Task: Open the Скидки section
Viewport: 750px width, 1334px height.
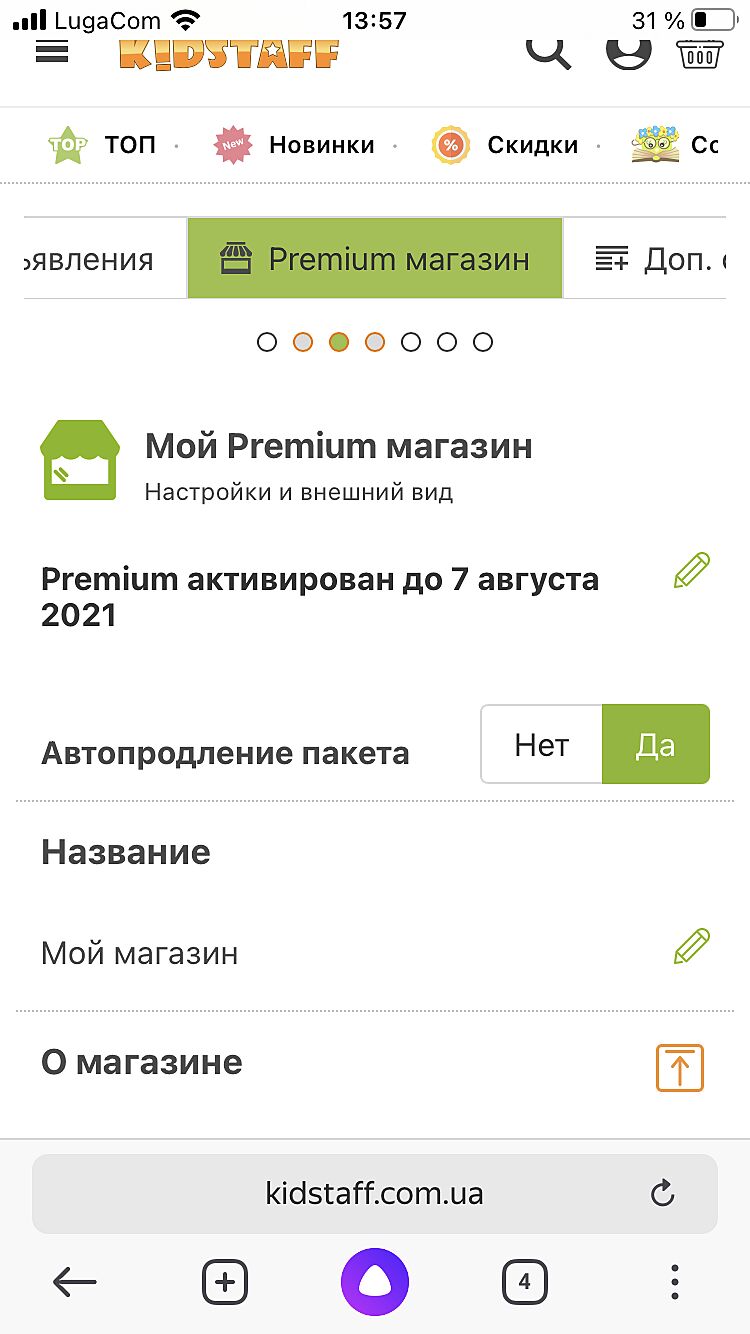Action: pyautogui.click(x=506, y=145)
